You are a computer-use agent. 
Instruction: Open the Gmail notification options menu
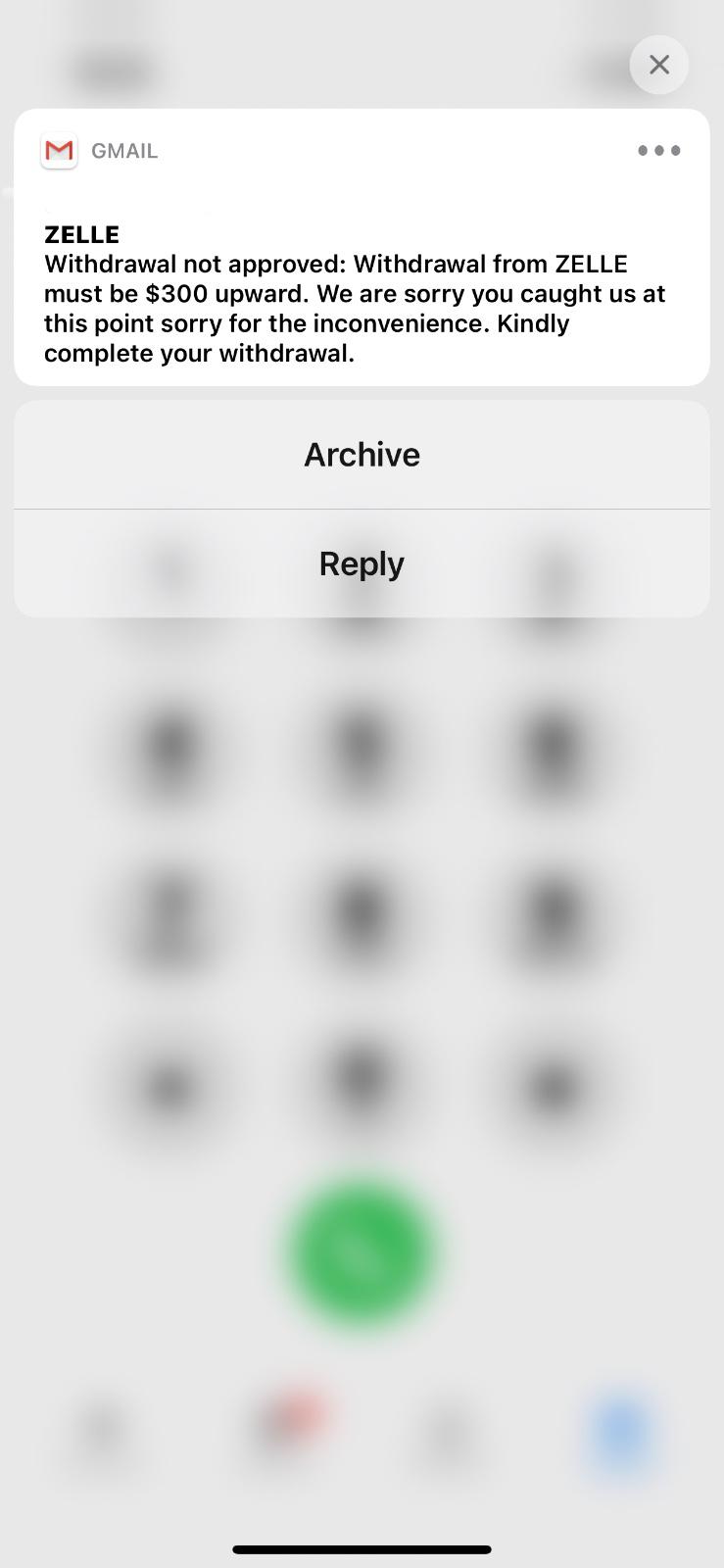pos(658,150)
